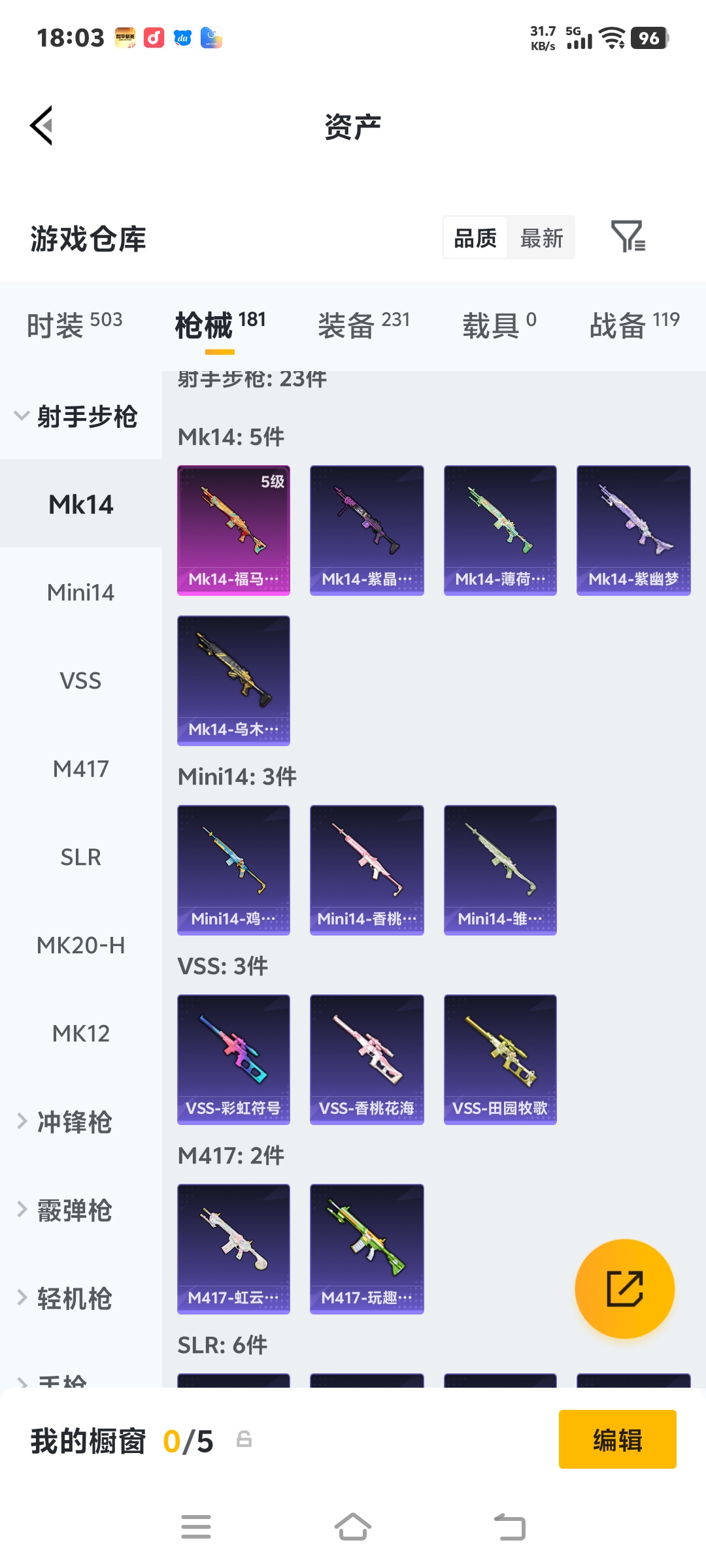The width and height of the screenshot is (706, 1568).
Task: Open the 战备 tab
Action: pyautogui.click(x=634, y=324)
